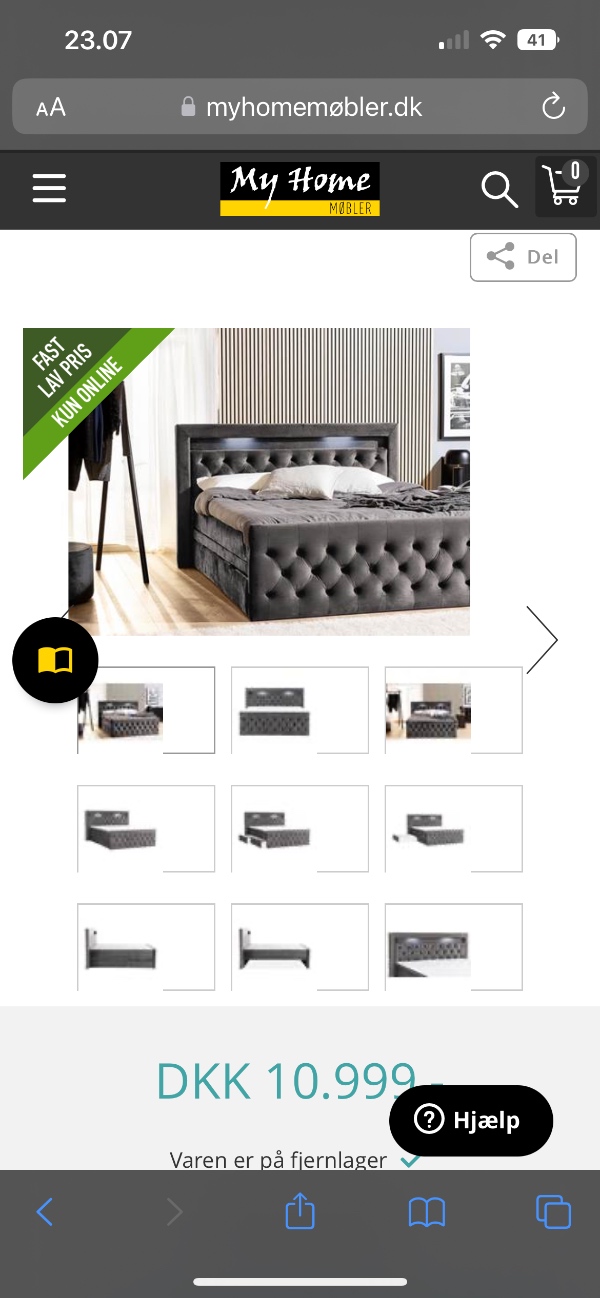Screen dimensions: 600x1298
Task: Tap the myhomemøbler.dk address bar
Action: coord(300,107)
